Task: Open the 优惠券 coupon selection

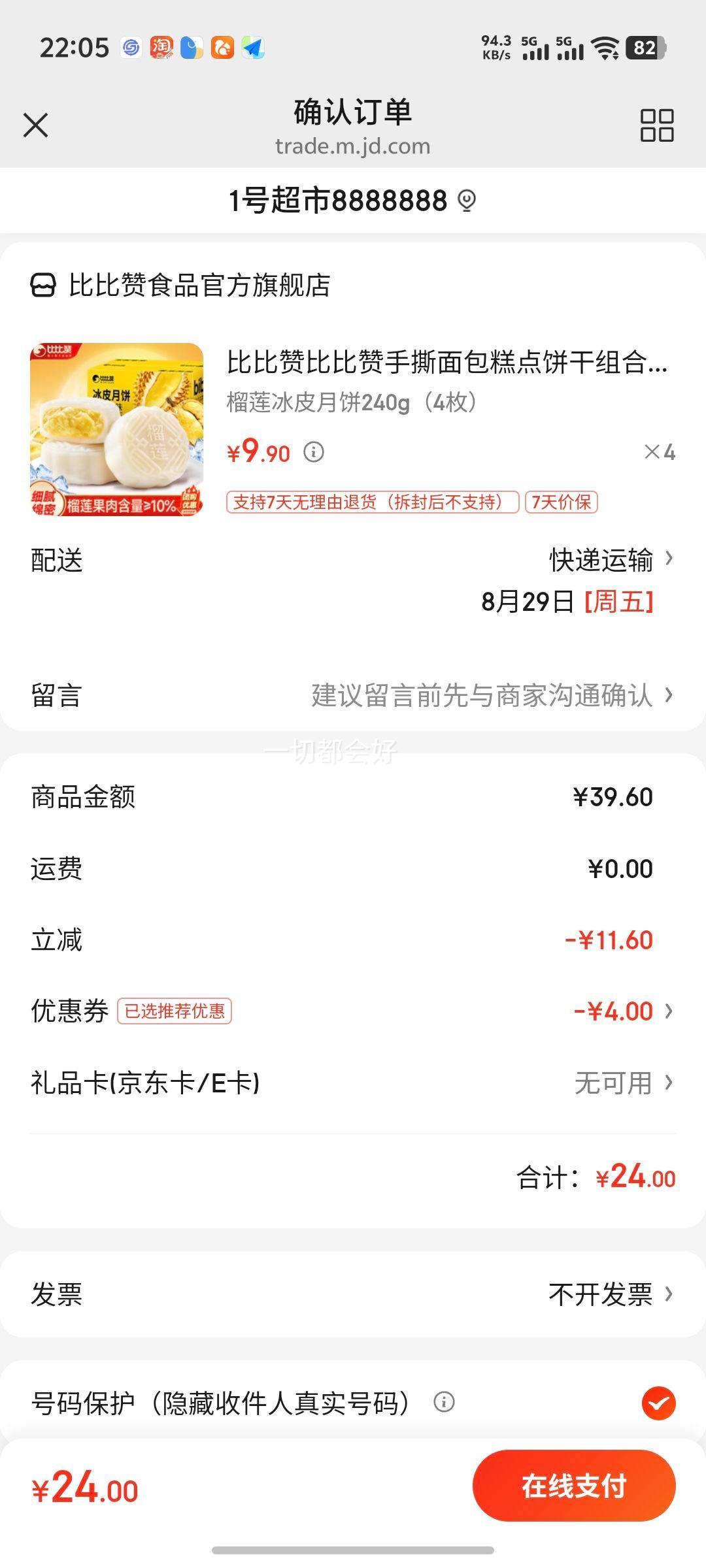Action: coord(353,1011)
